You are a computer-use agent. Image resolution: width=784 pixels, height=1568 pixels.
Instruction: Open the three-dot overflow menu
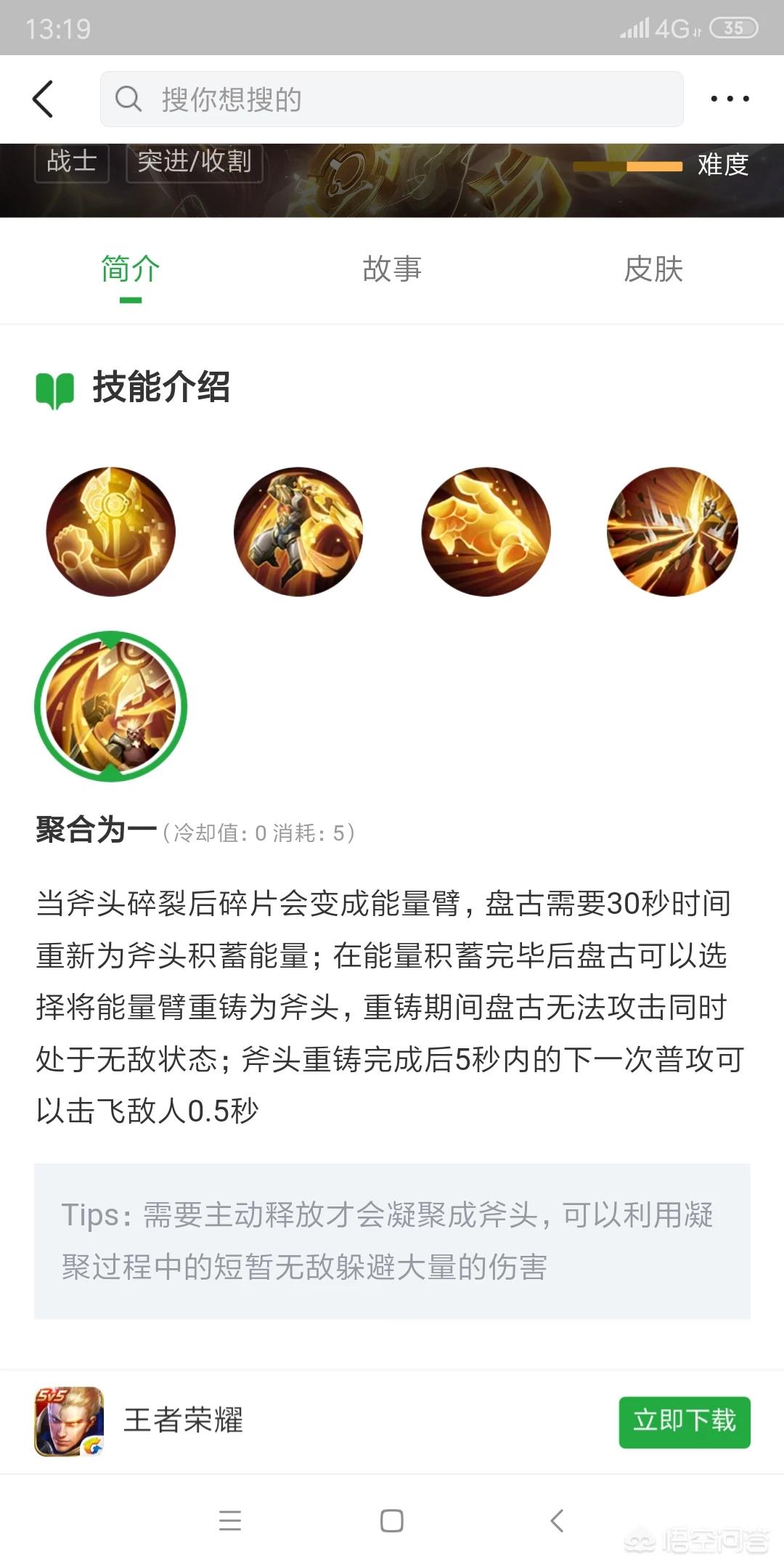tap(730, 99)
